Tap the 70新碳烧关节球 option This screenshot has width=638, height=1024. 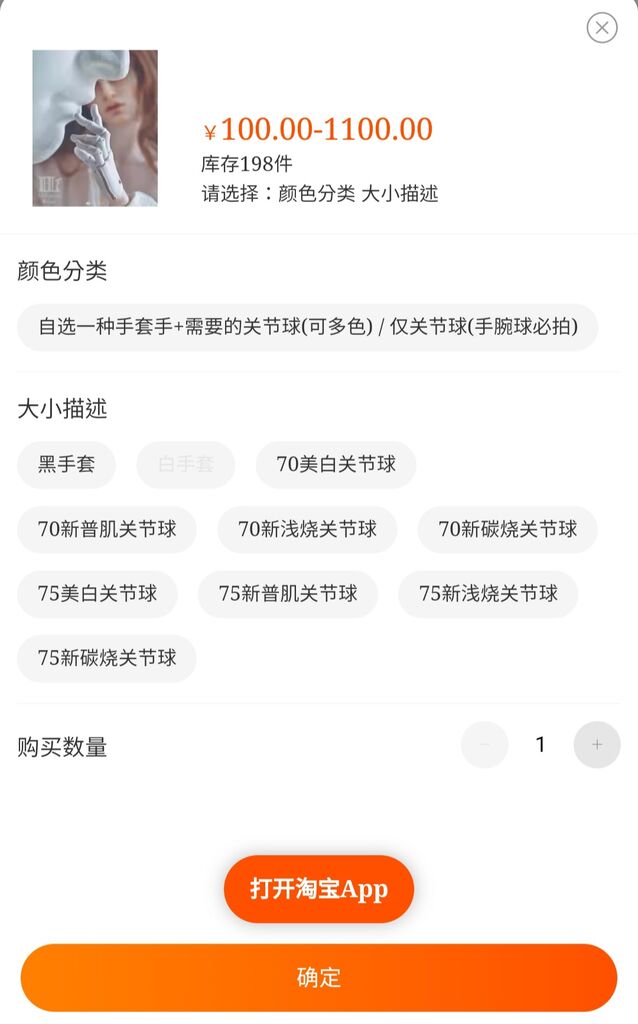507,530
